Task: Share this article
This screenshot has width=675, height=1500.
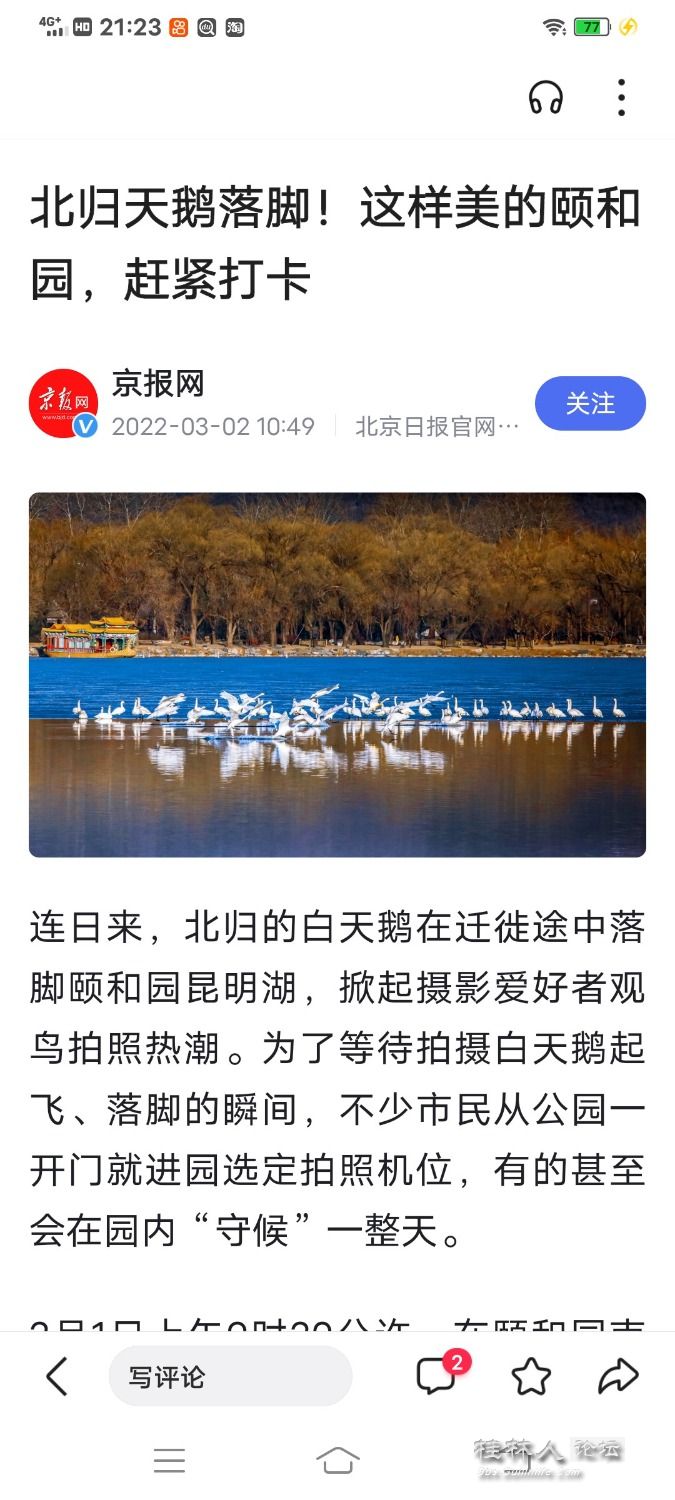Action: pos(618,1377)
